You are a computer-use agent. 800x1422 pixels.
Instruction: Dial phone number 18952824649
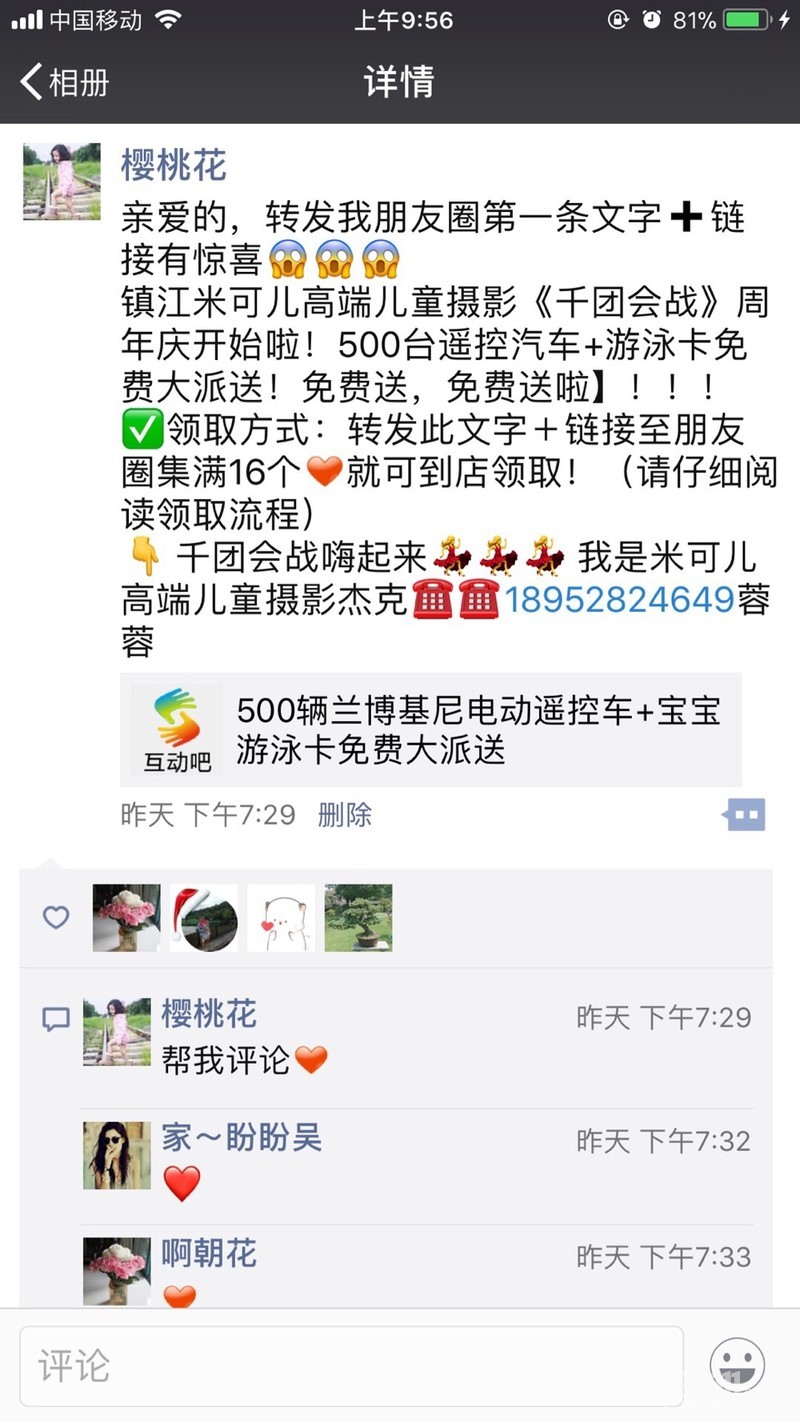(x=620, y=600)
